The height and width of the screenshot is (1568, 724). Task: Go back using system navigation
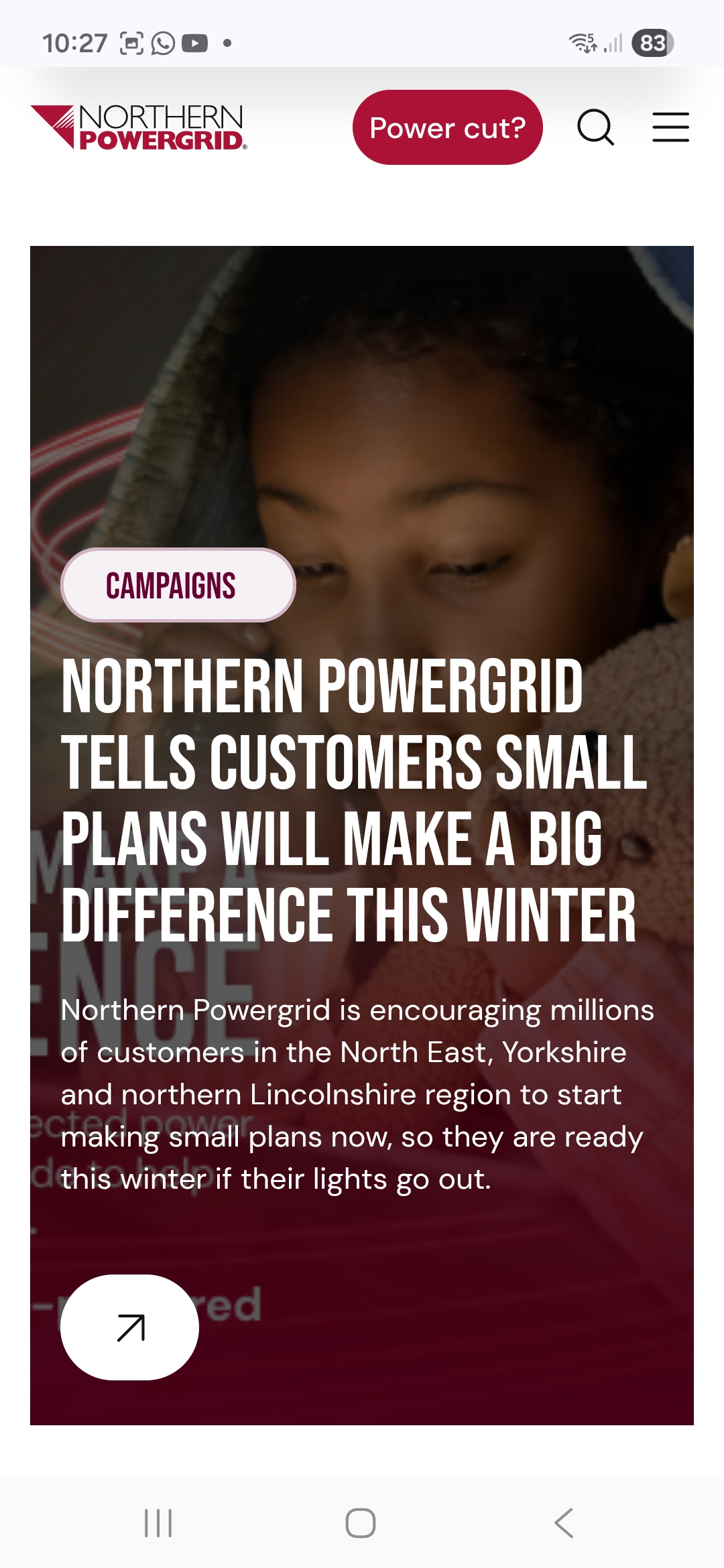564,1523
